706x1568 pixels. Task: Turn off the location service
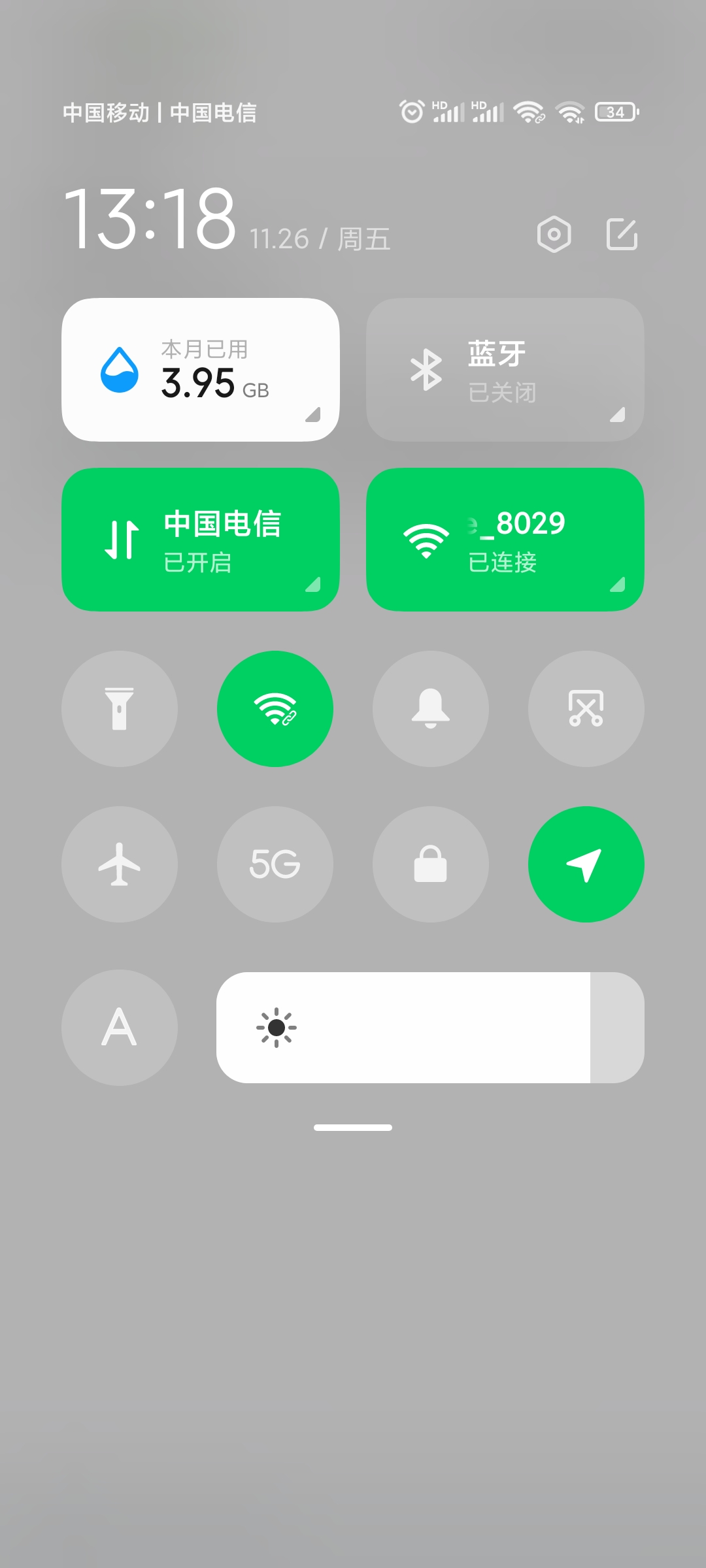coord(586,864)
